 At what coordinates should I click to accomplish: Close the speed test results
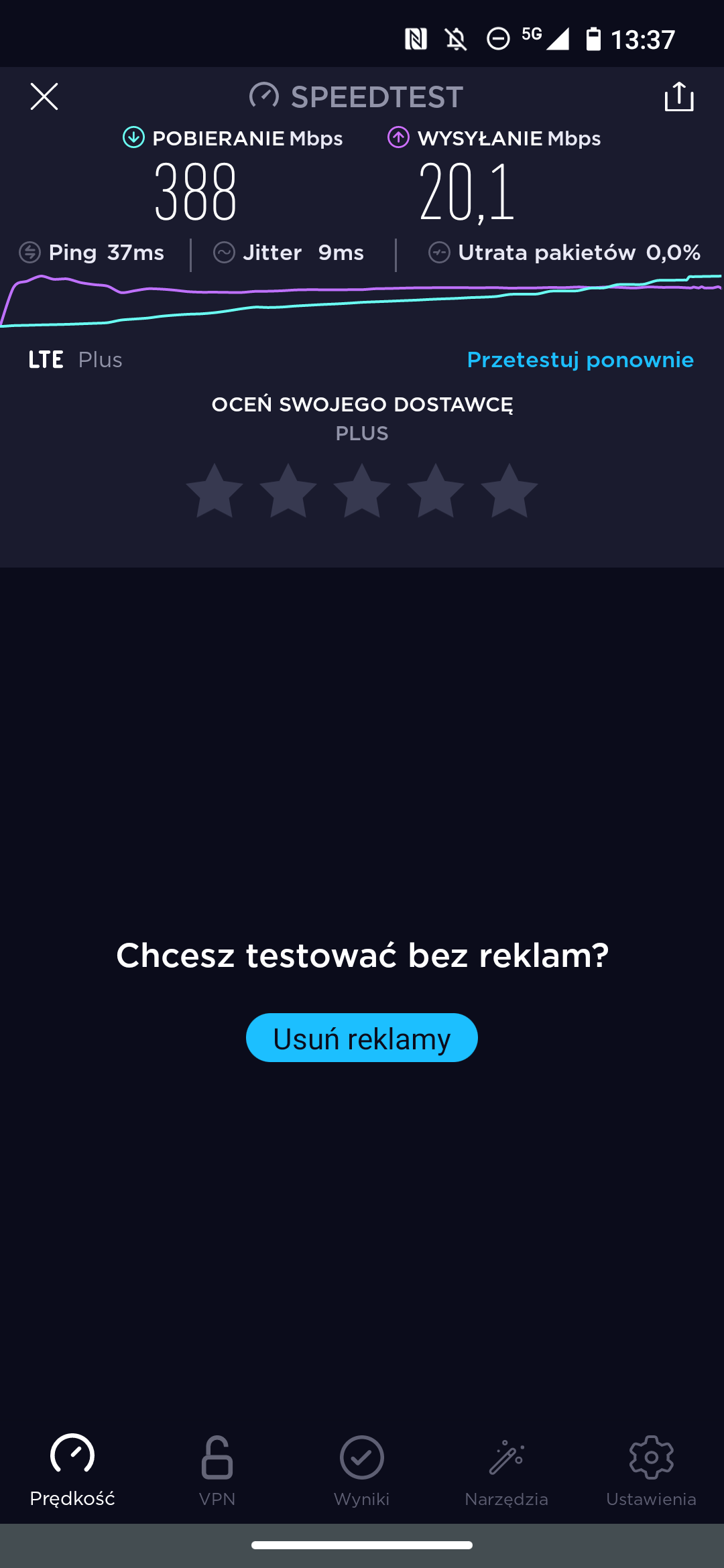point(44,96)
